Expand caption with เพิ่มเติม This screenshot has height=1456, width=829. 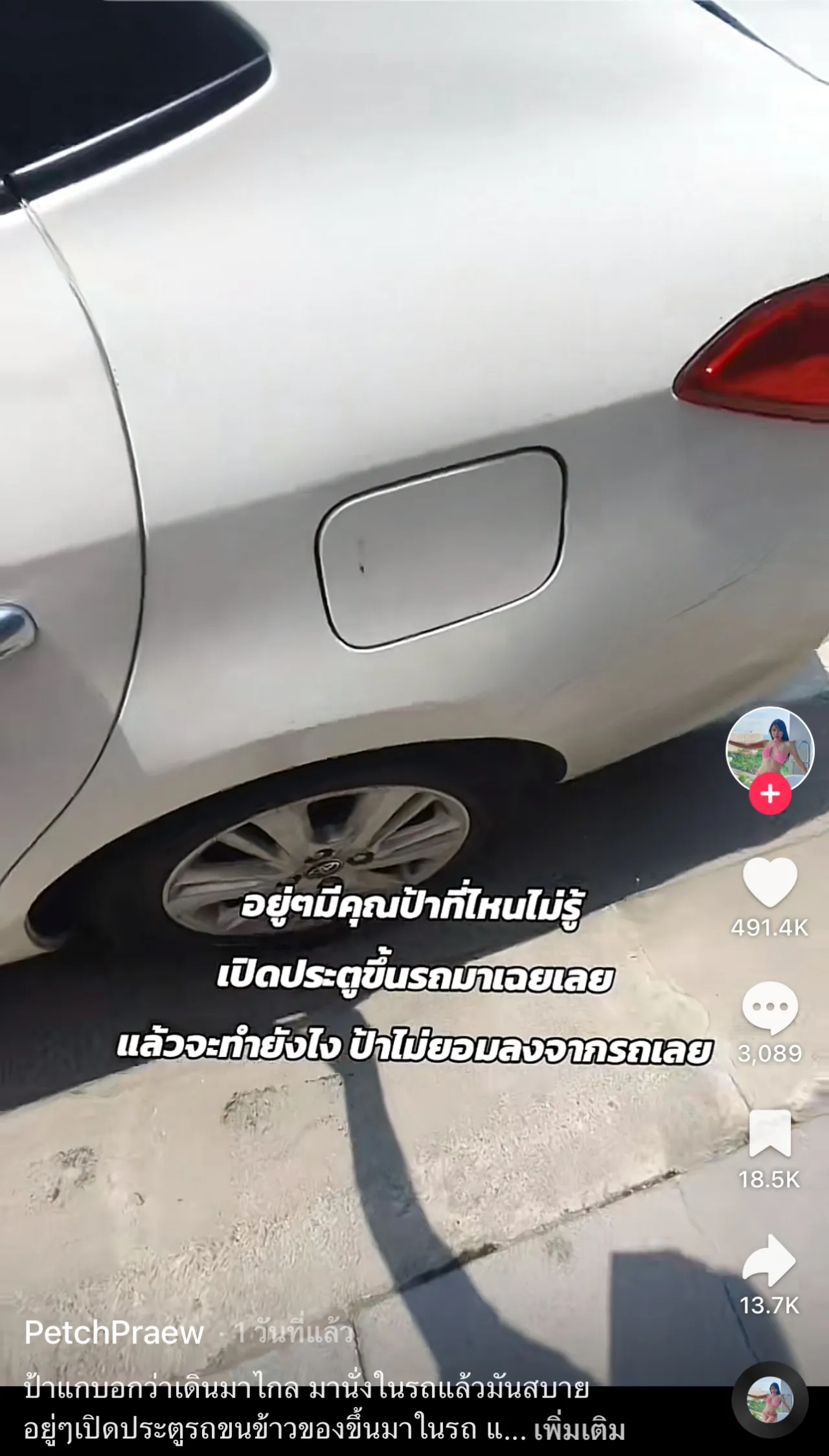point(579,1429)
